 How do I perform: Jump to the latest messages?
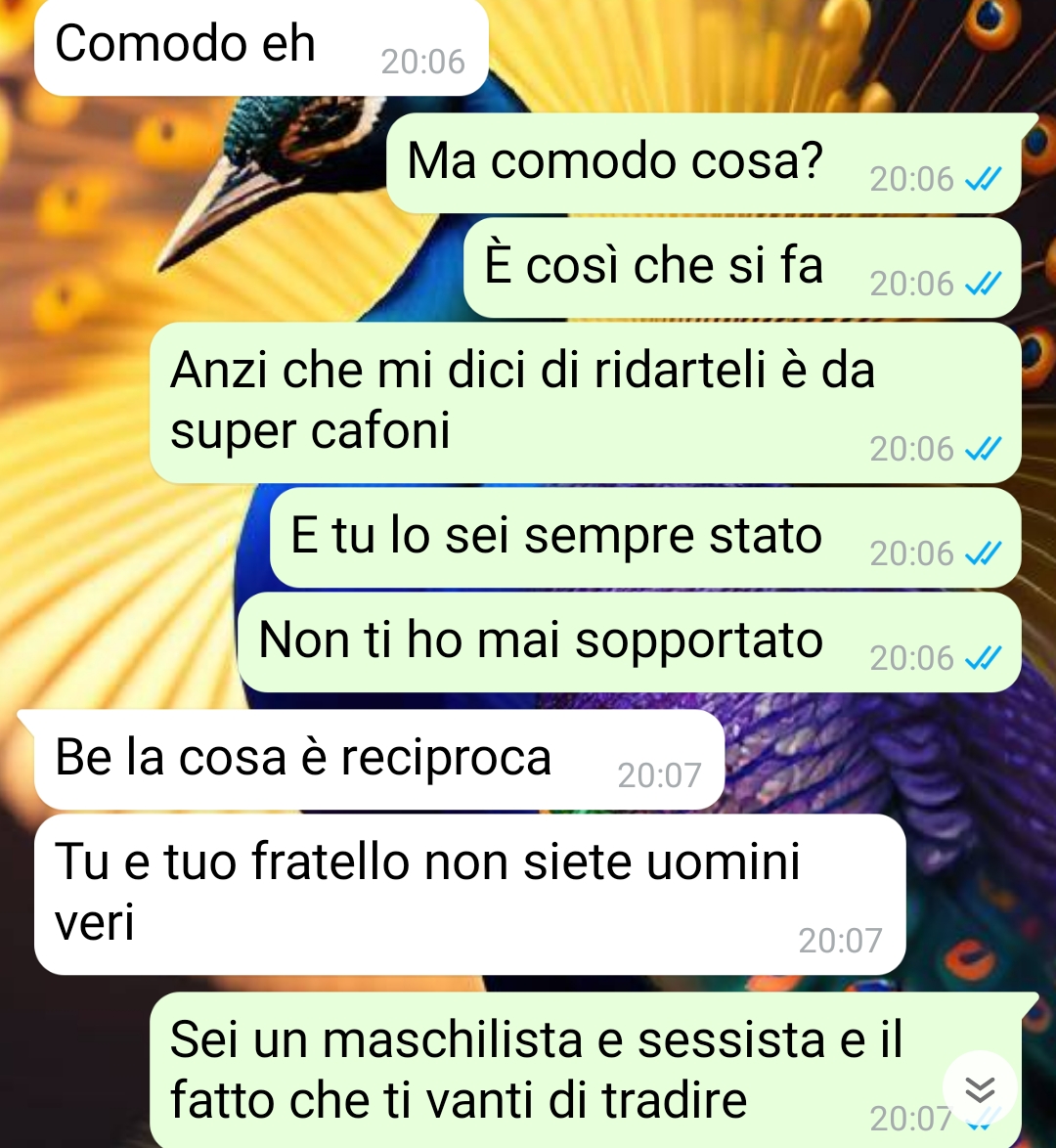980,1088
